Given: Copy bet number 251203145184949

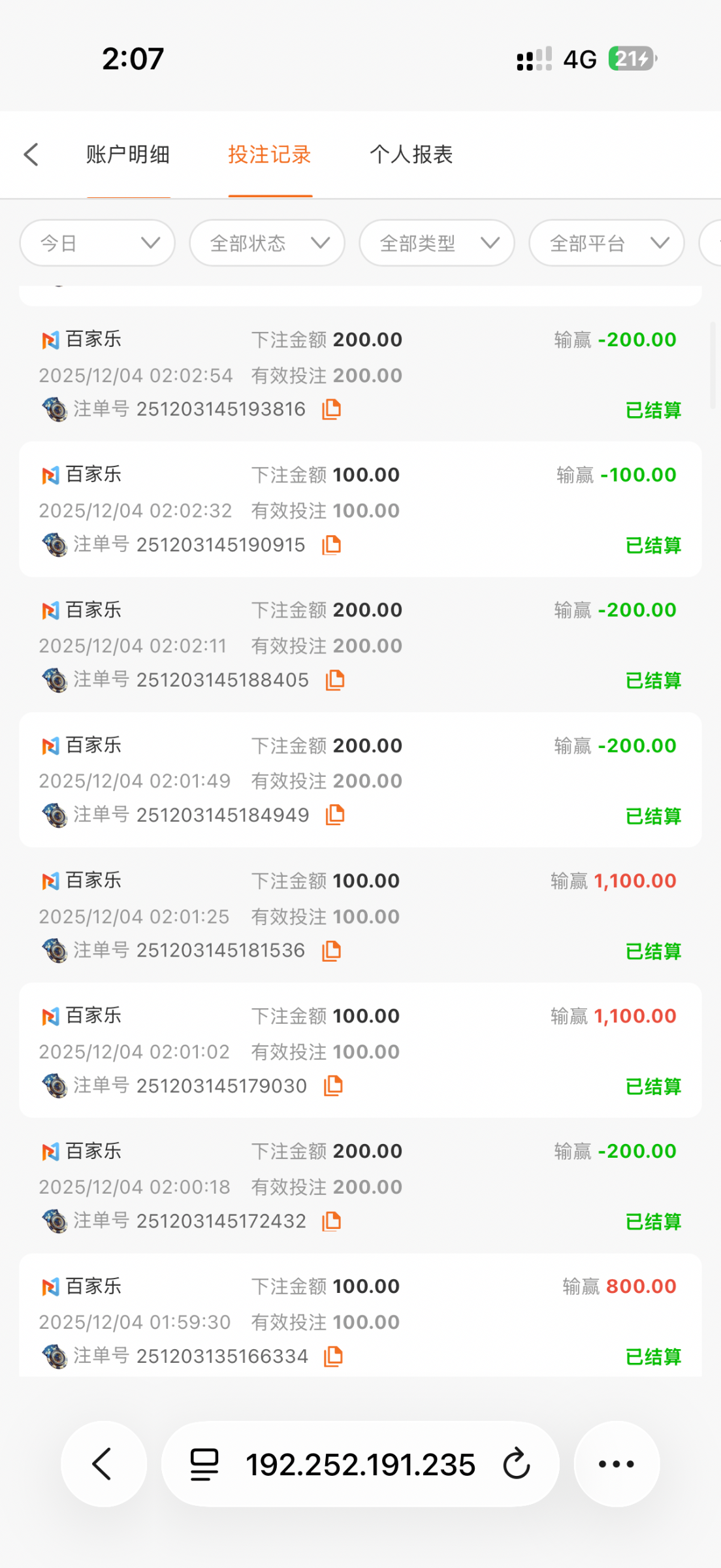Looking at the screenshot, I should click(x=335, y=815).
